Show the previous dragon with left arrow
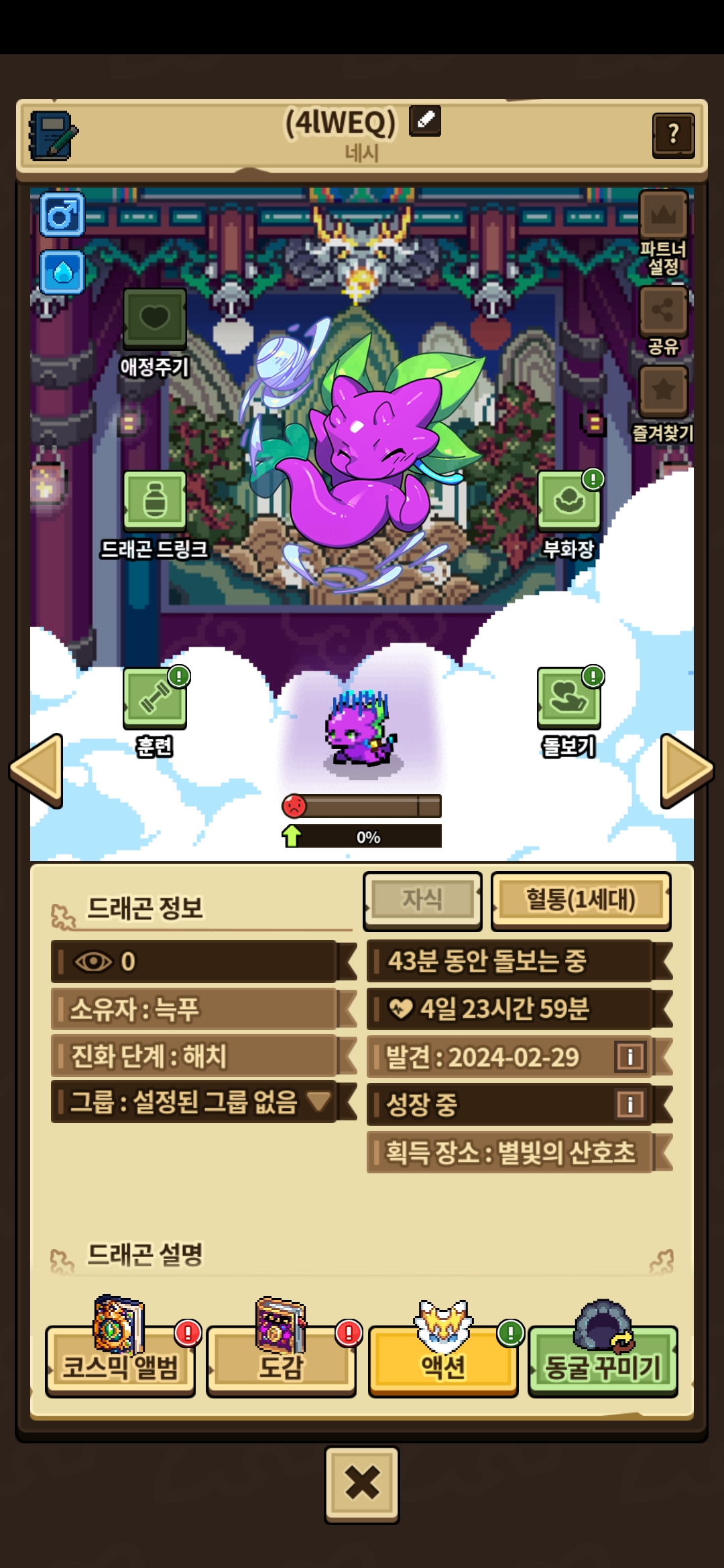 tap(37, 771)
